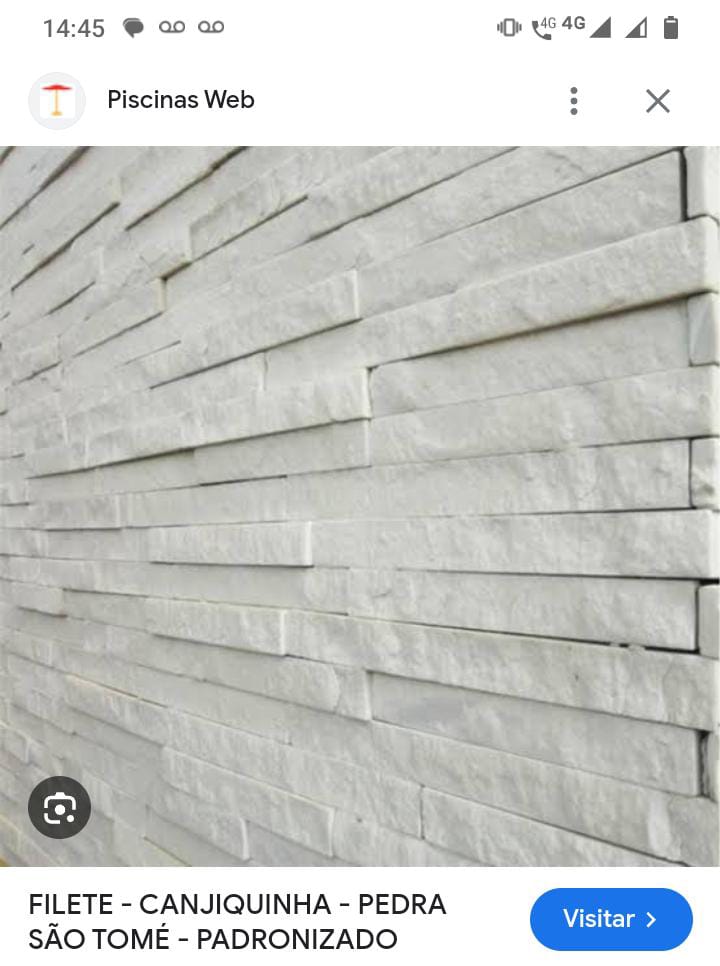Open the Piscinas Web source
This screenshot has height=966, width=720.
(x=180, y=100)
